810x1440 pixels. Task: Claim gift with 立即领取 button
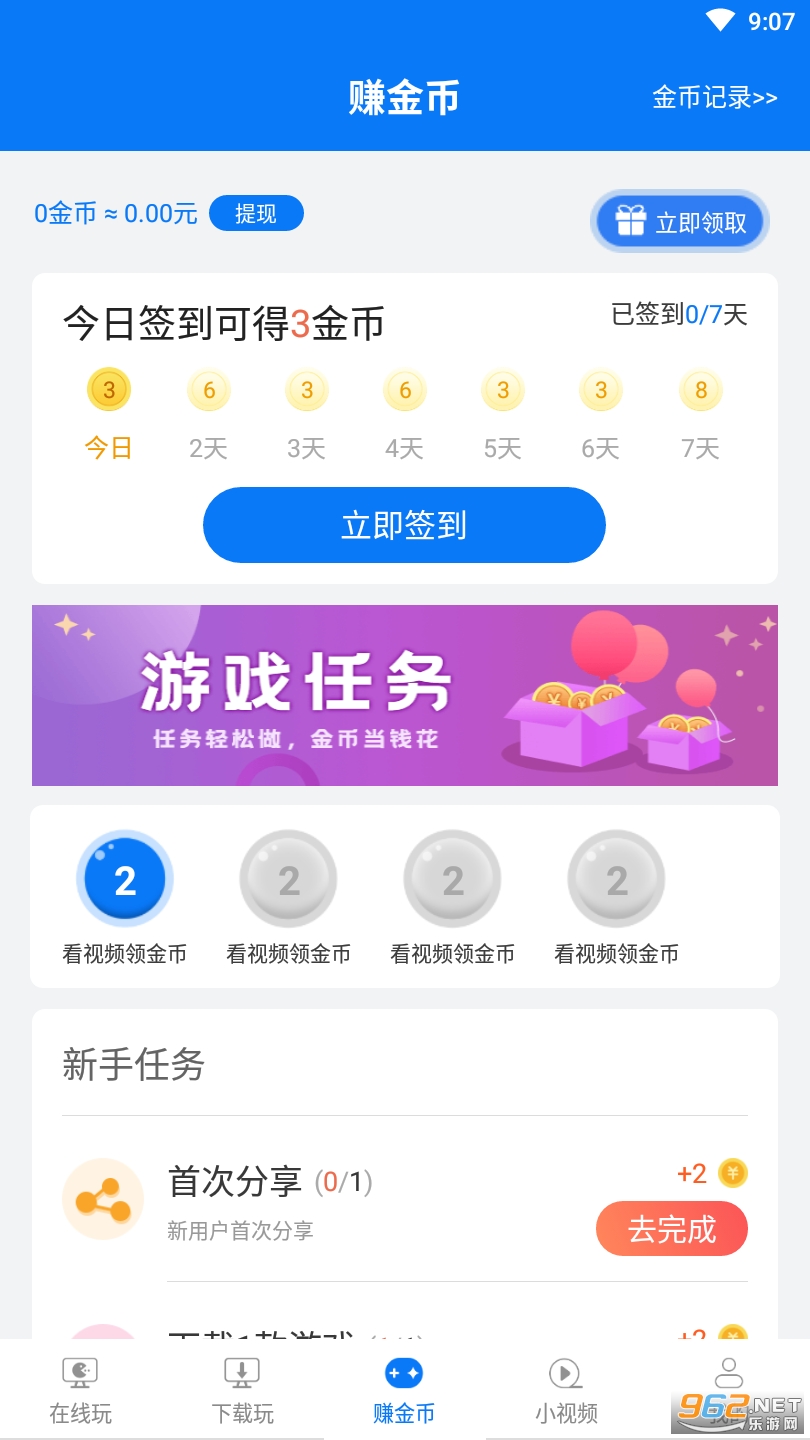click(680, 222)
